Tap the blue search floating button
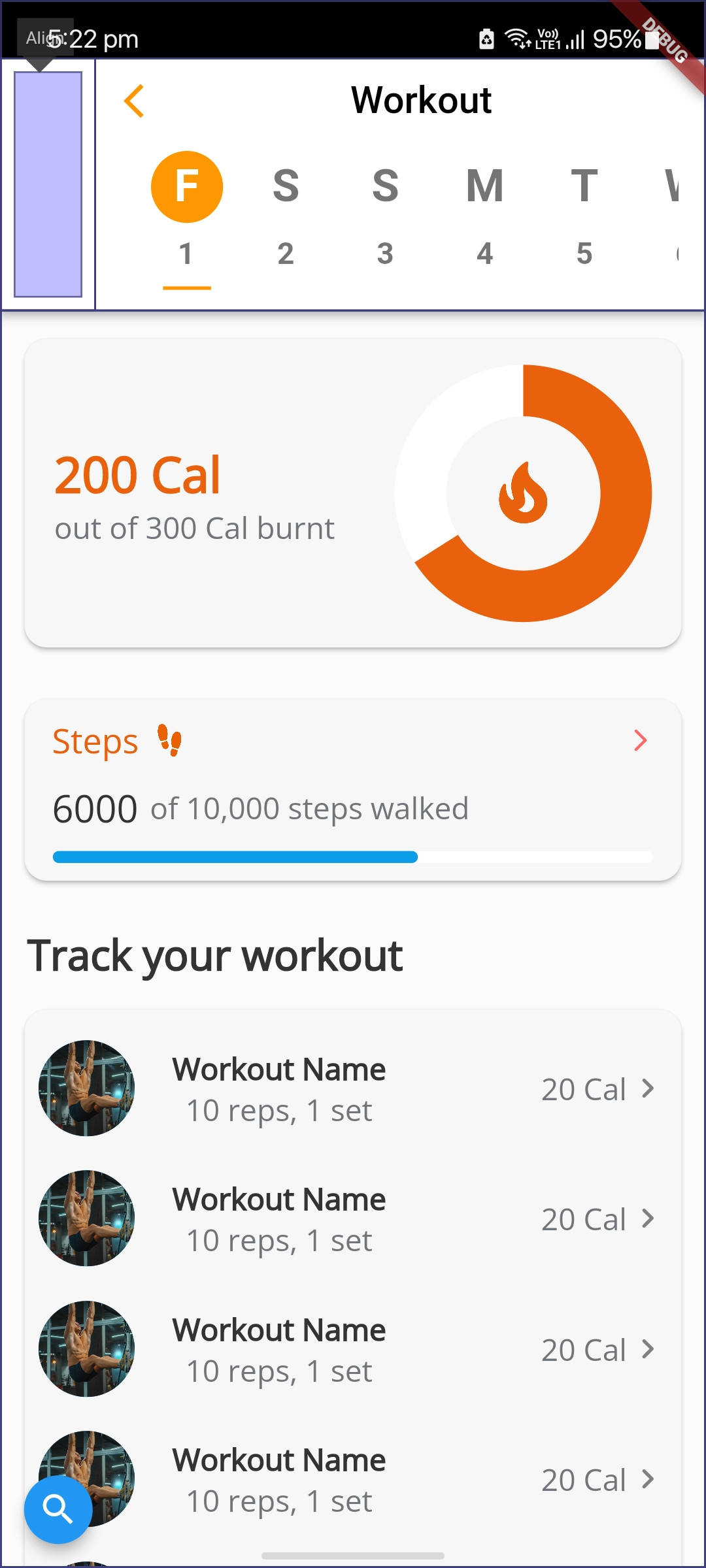 coord(58,1509)
